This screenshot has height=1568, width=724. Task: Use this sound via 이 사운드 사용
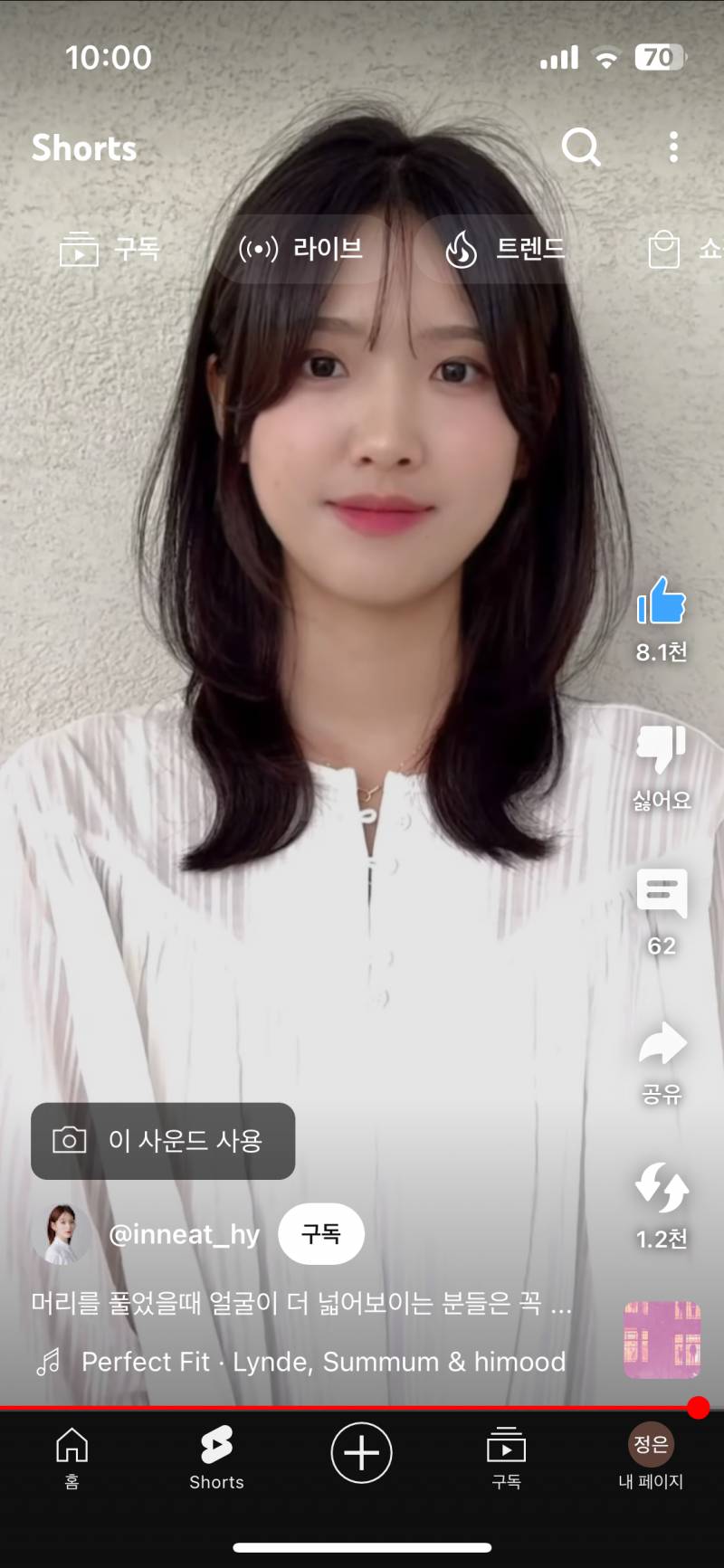coord(163,1141)
